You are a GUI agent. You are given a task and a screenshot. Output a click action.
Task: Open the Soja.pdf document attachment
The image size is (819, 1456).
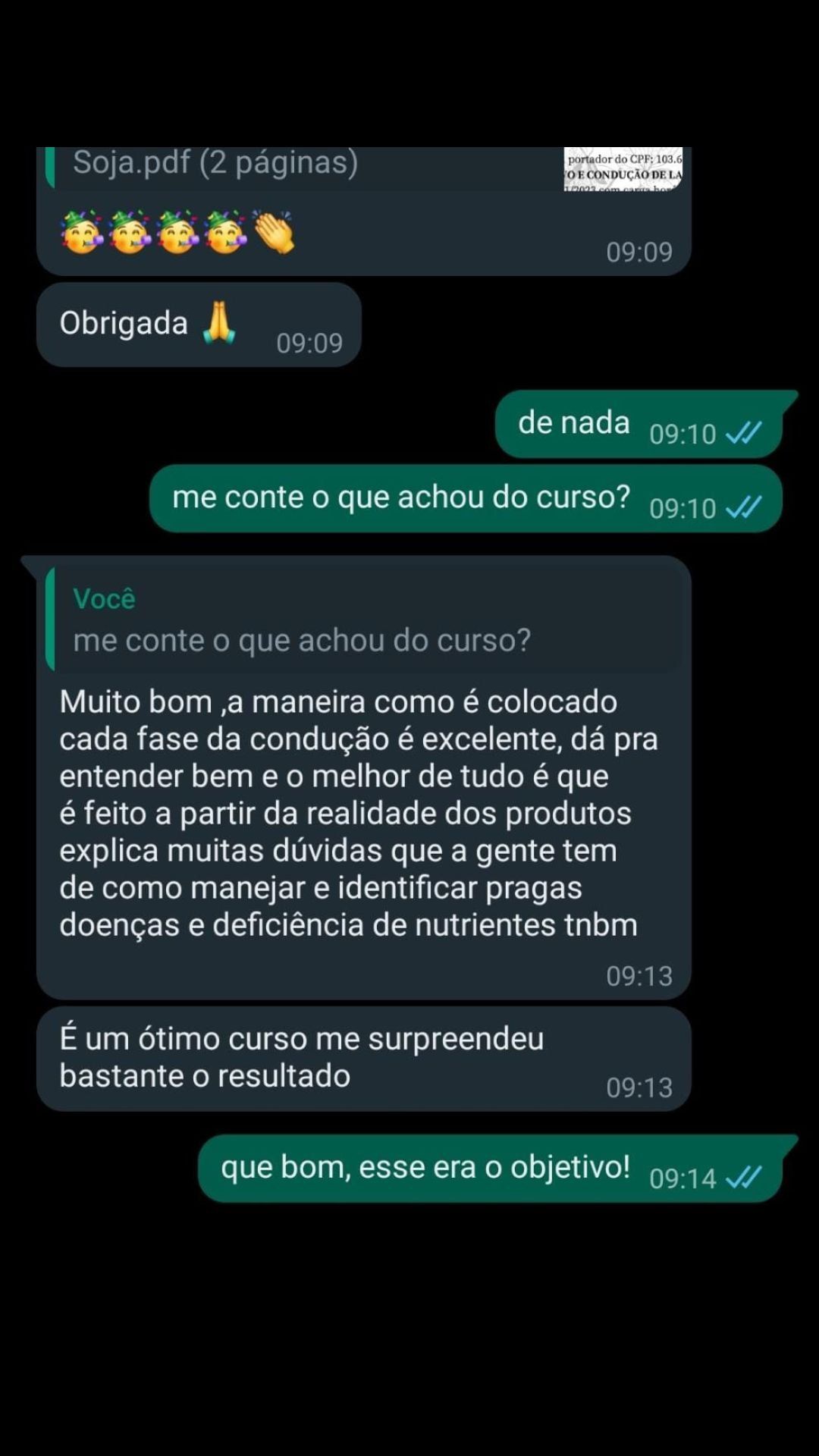pyautogui.click(x=215, y=164)
